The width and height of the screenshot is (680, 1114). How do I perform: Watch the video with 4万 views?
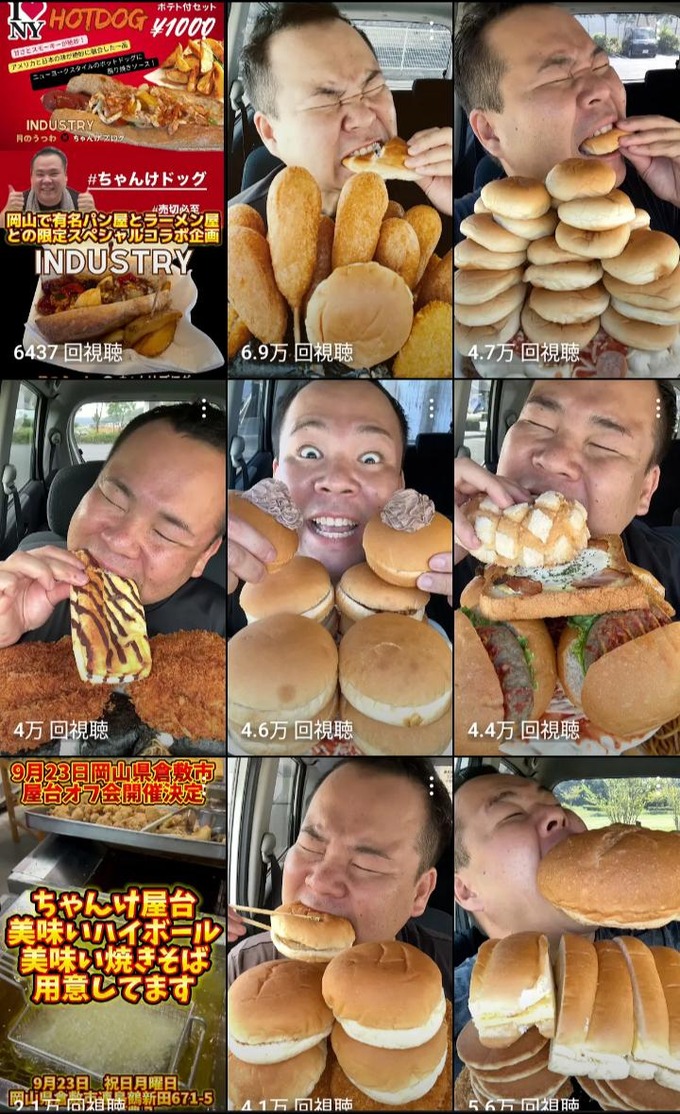pyautogui.click(x=112, y=567)
